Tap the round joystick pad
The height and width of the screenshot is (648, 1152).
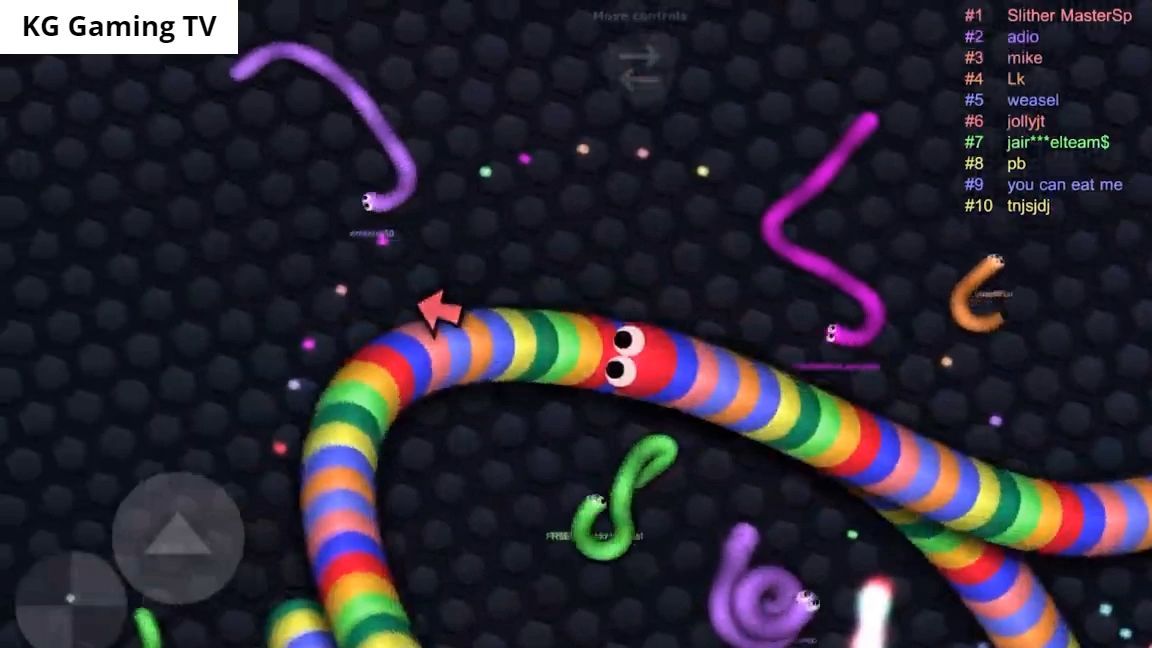coord(70,600)
